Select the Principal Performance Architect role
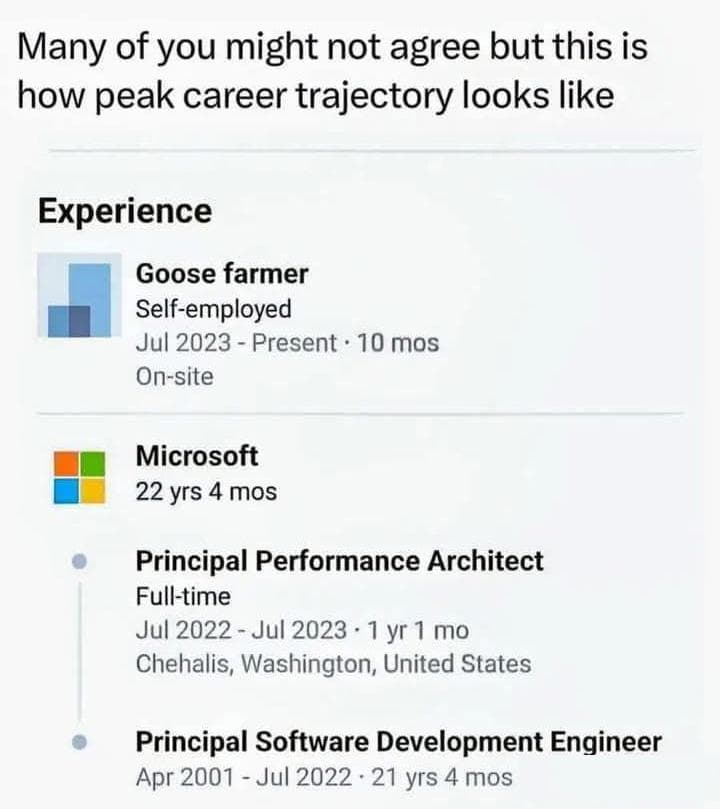 point(340,561)
